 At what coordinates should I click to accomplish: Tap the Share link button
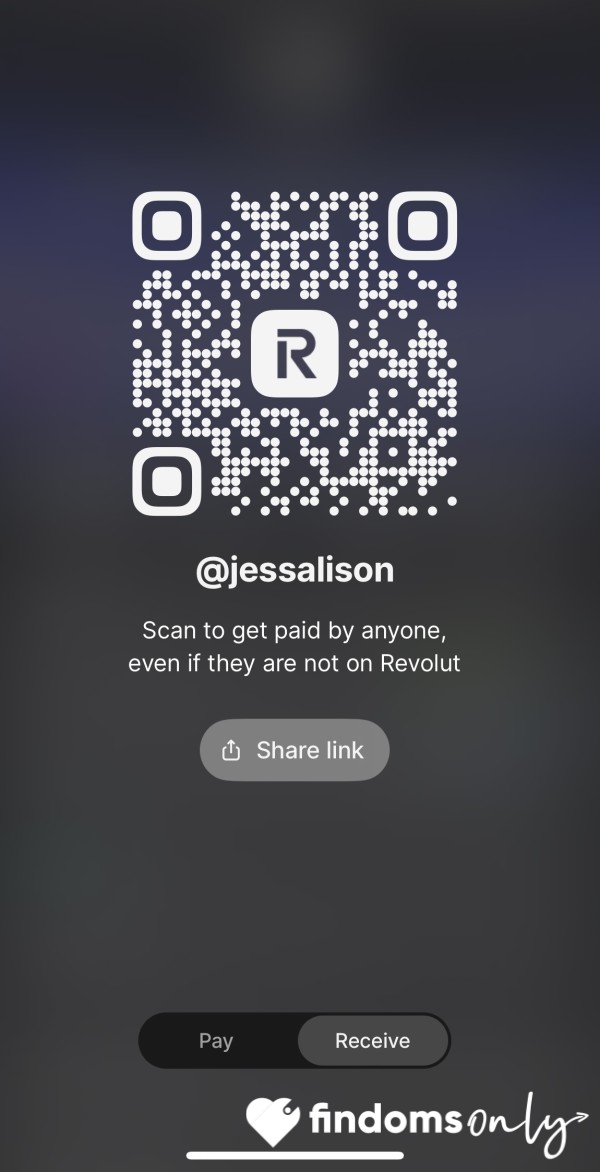294,750
